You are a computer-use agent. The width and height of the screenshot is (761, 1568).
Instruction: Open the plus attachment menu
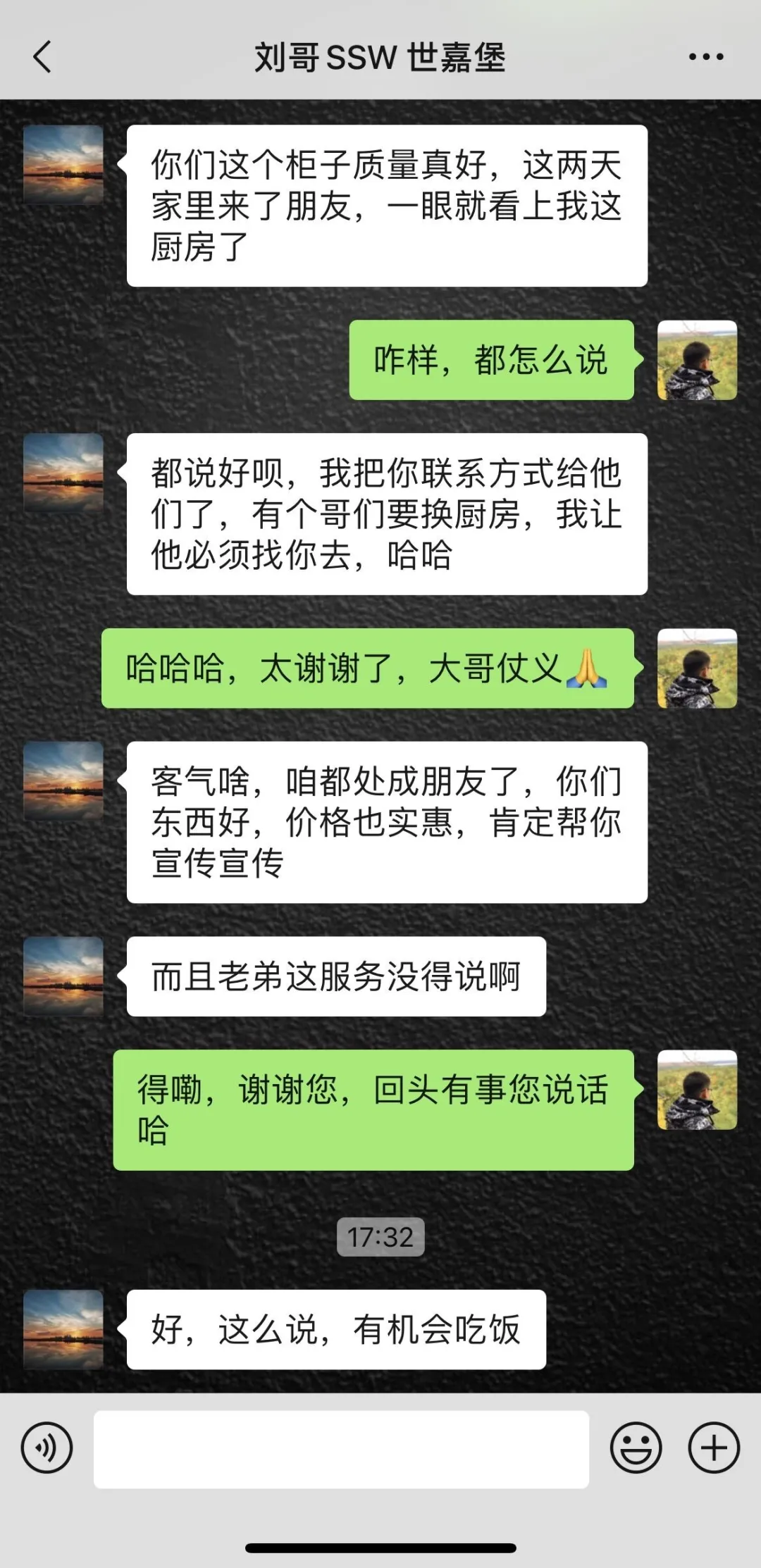tap(713, 1448)
